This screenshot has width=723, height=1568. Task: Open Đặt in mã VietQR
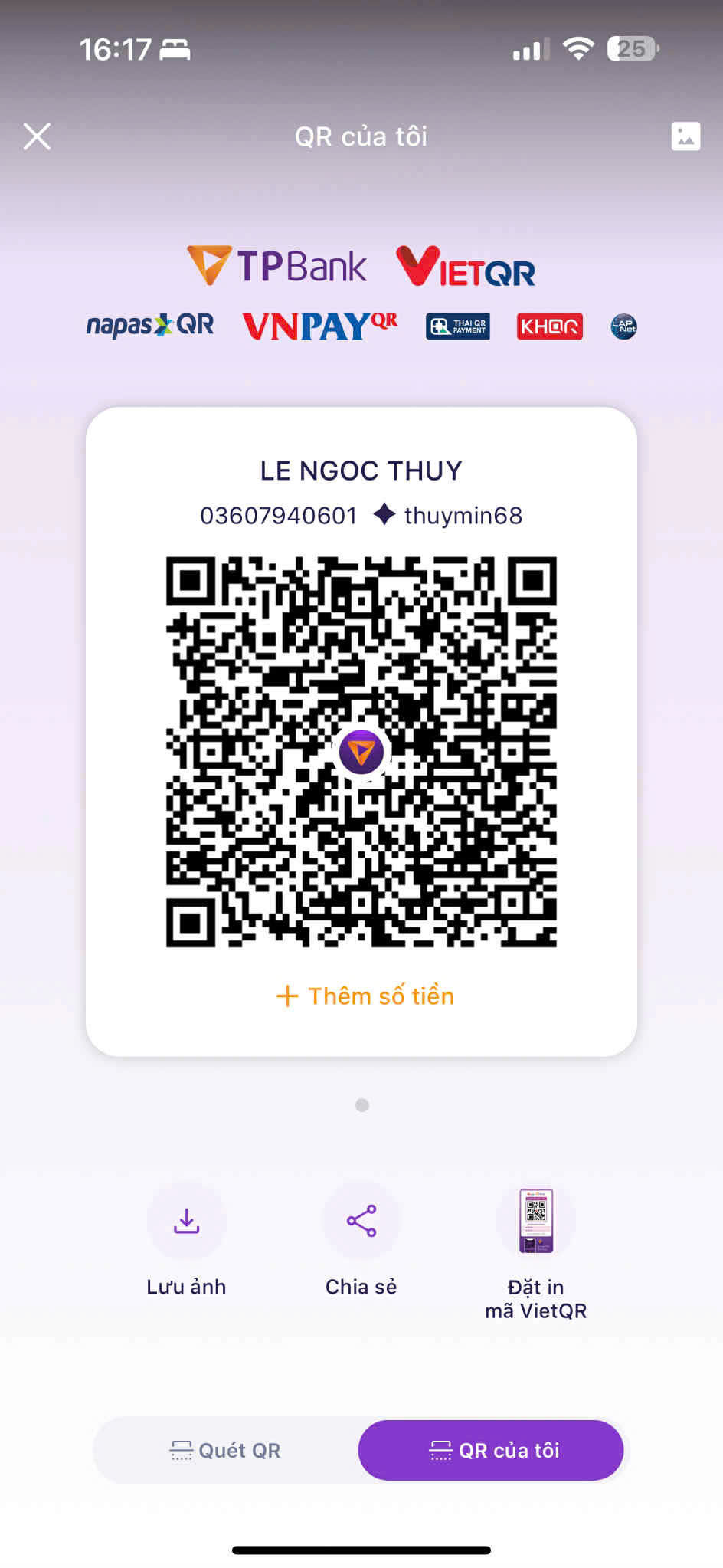(535, 1221)
